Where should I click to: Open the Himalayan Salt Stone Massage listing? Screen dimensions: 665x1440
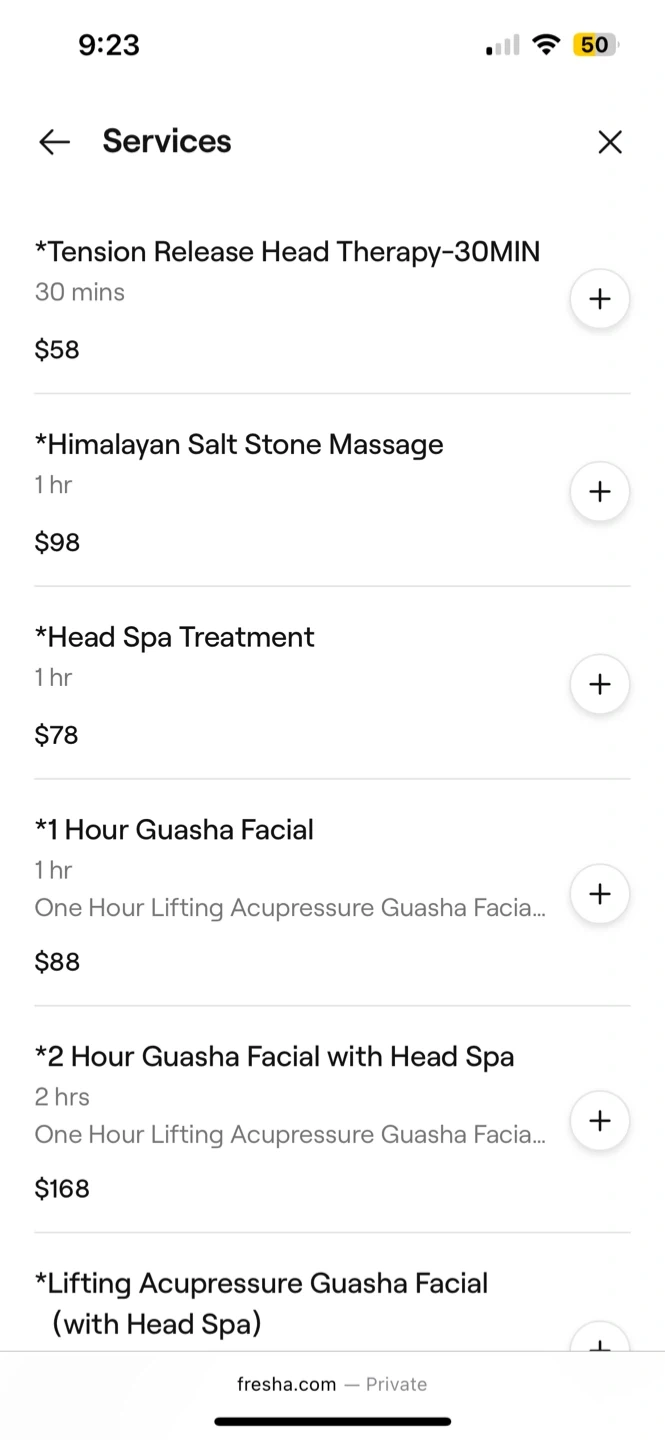pyautogui.click(x=239, y=445)
